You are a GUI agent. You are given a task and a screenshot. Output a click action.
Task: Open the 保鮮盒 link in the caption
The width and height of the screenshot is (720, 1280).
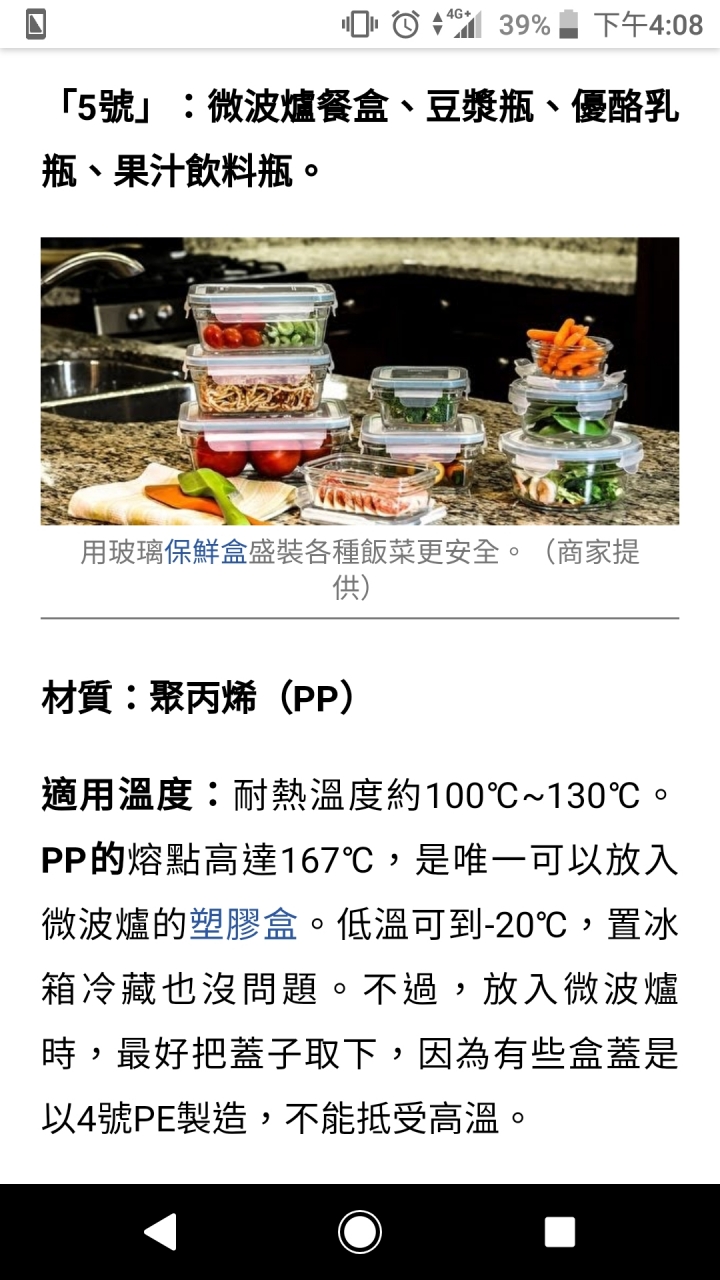pyautogui.click(x=206, y=552)
